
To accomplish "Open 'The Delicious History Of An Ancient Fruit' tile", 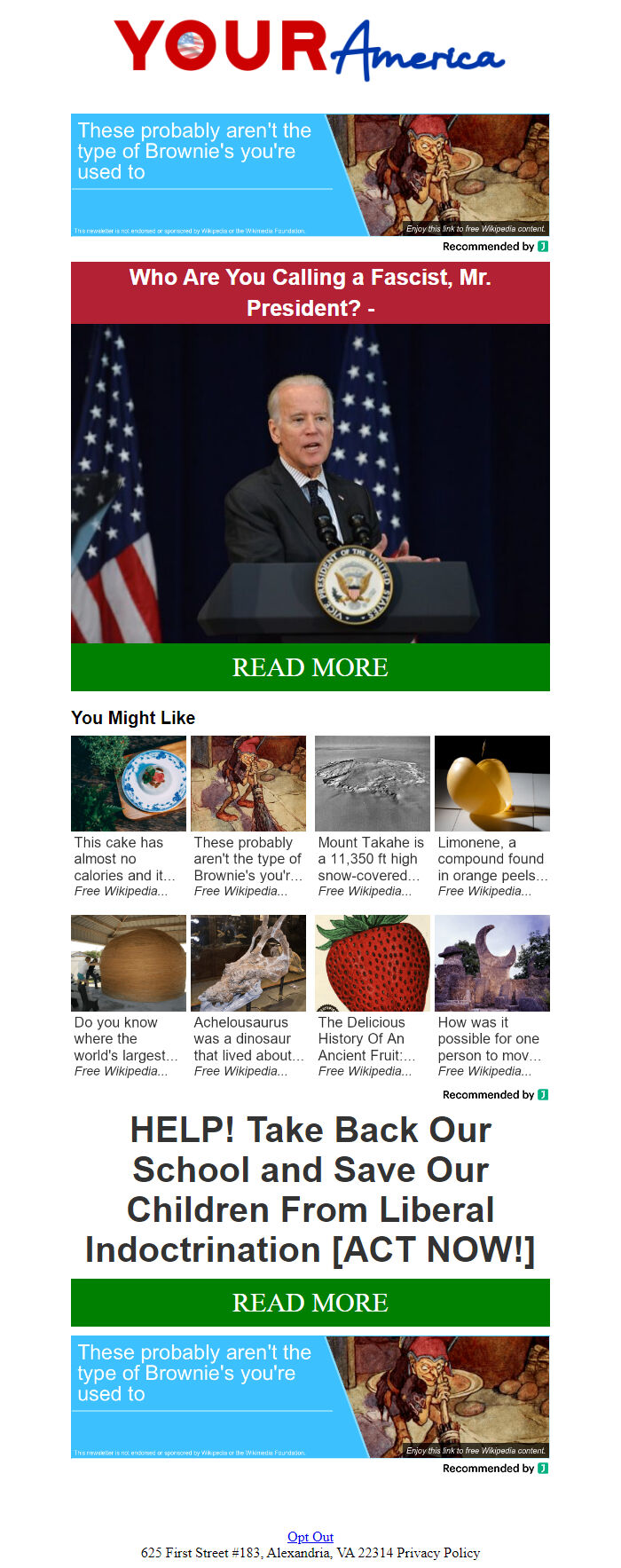I will [372, 996].
